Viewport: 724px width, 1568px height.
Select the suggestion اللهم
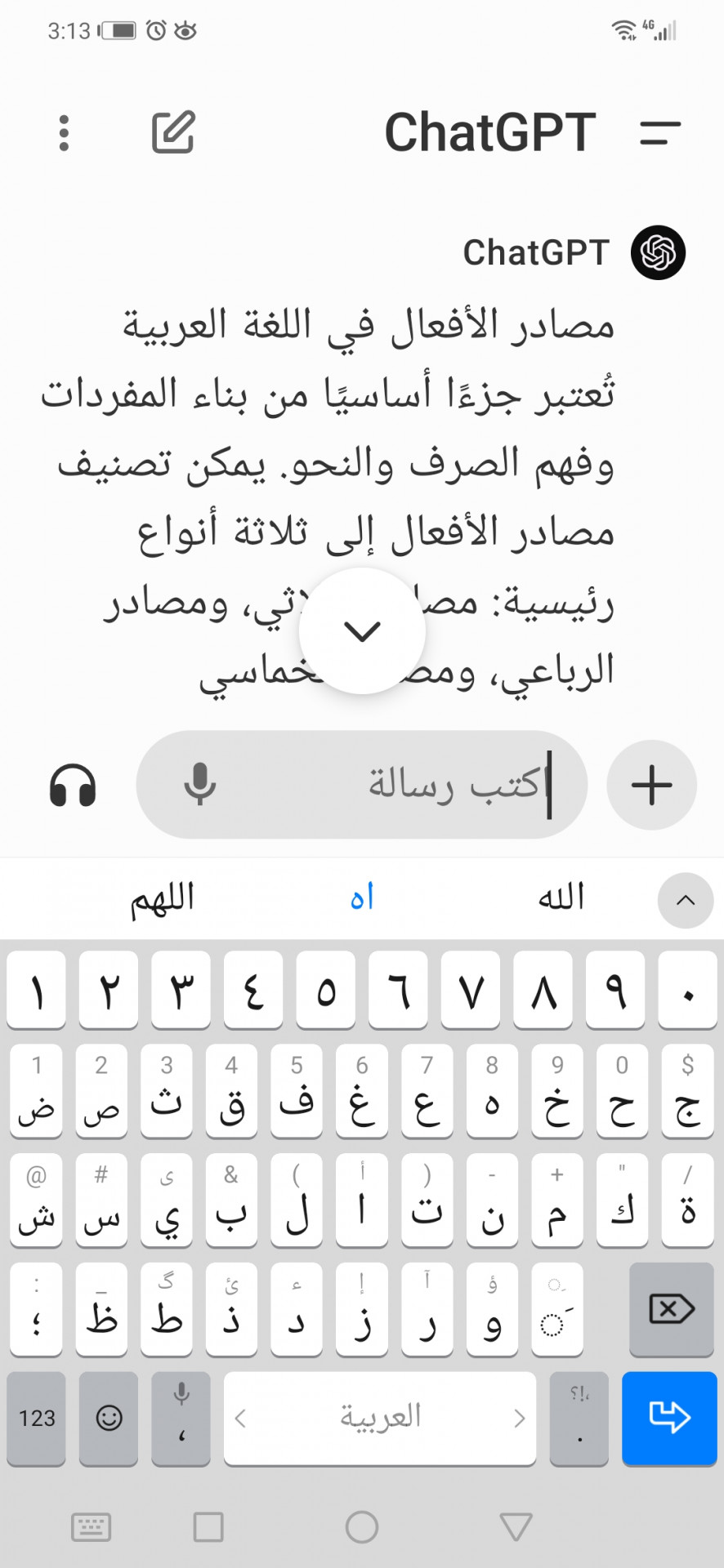(x=162, y=899)
